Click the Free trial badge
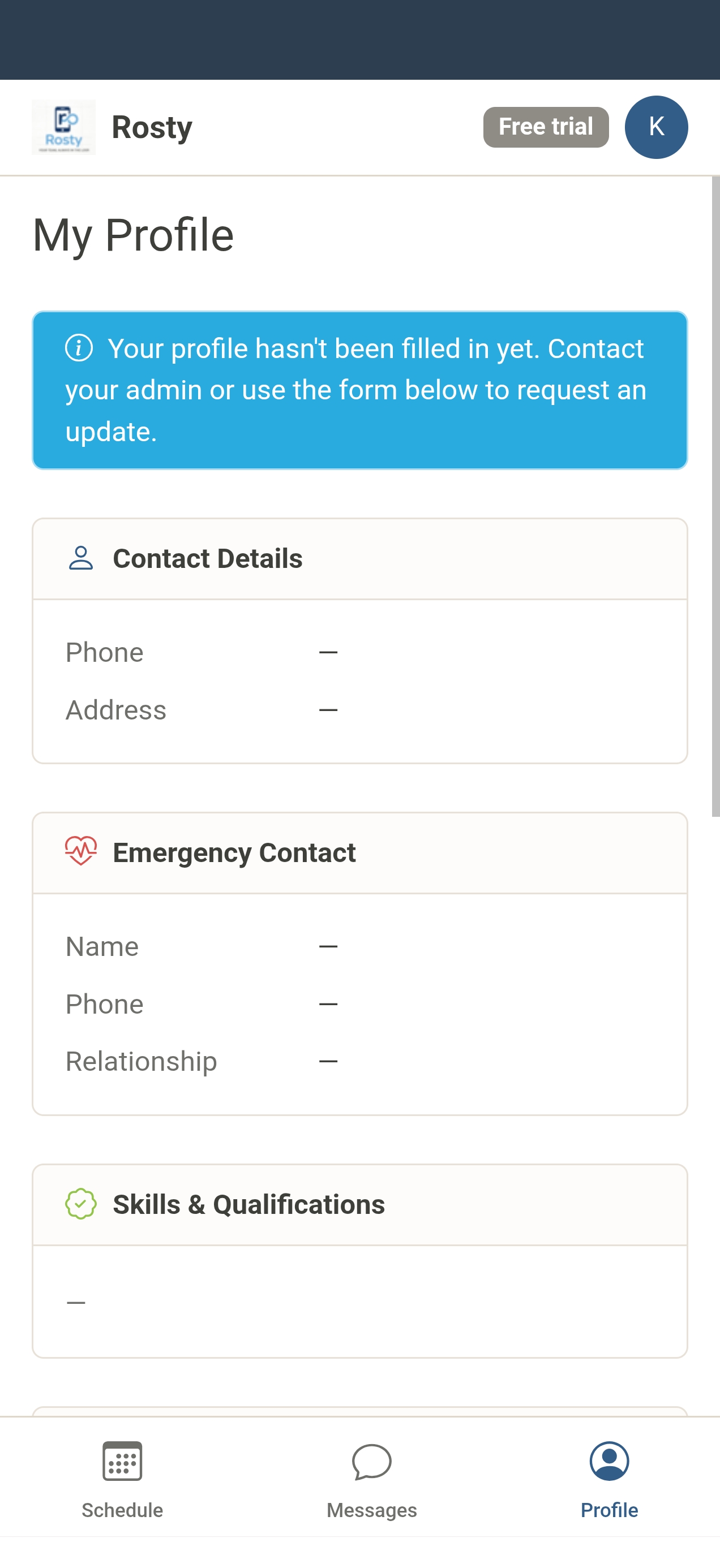 point(545,126)
